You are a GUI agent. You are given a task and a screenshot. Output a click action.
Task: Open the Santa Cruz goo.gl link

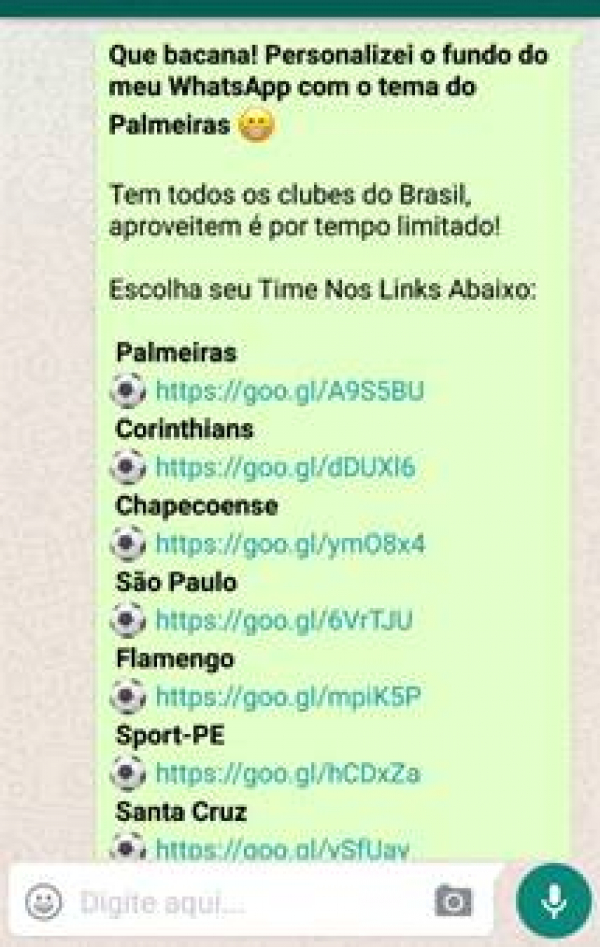point(282,849)
